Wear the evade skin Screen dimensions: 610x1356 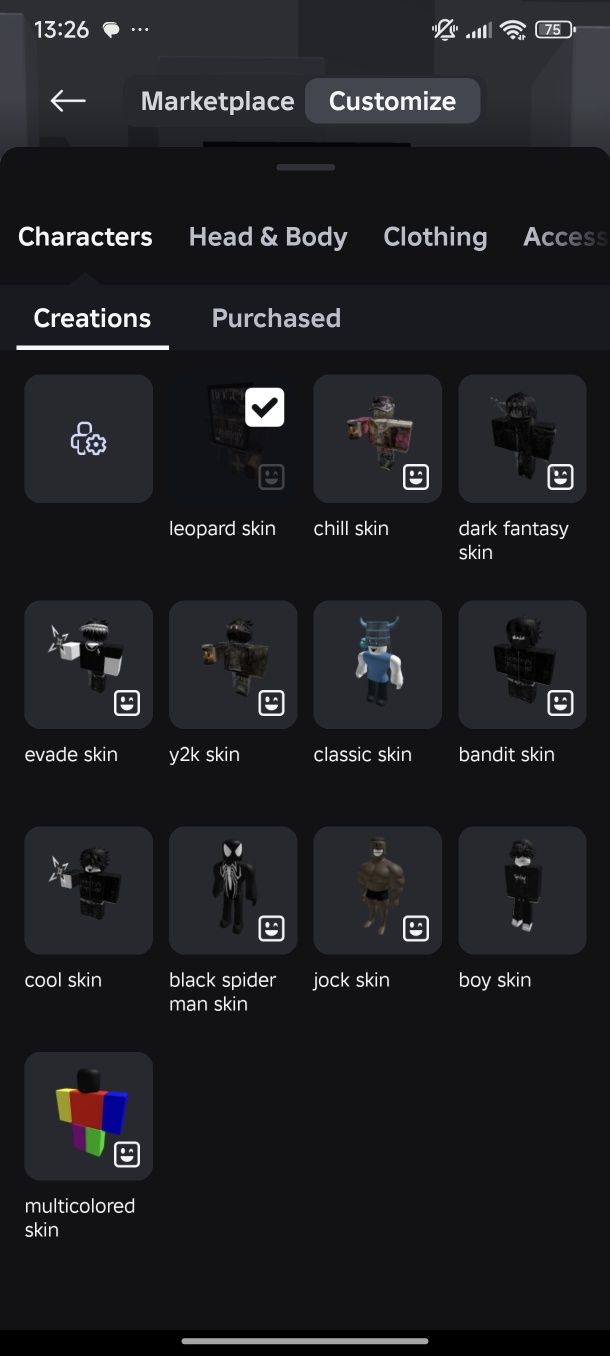[x=89, y=665]
